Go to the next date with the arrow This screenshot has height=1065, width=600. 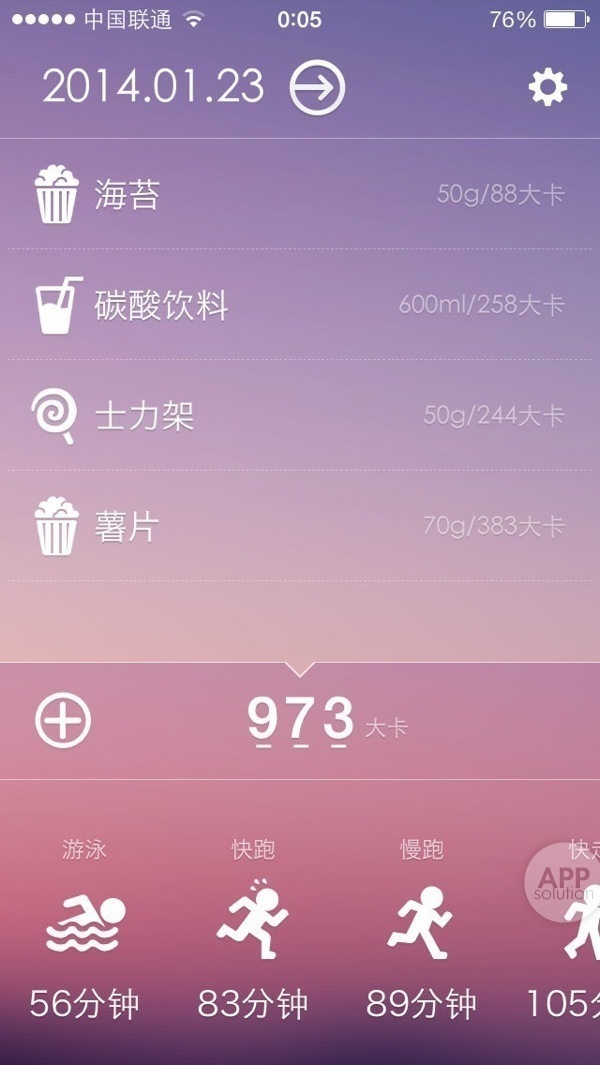(x=317, y=88)
